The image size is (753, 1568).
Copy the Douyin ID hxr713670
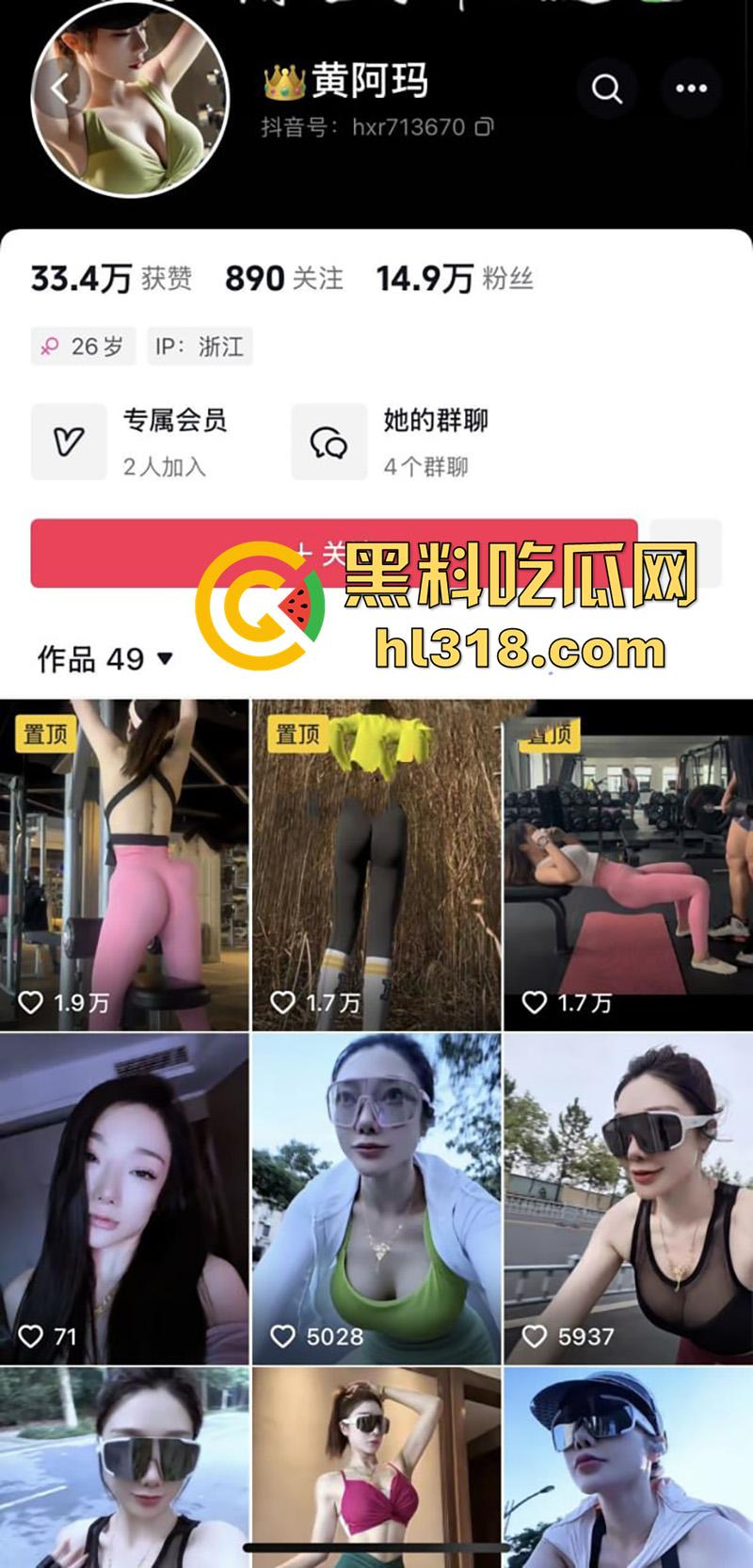point(486,126)
